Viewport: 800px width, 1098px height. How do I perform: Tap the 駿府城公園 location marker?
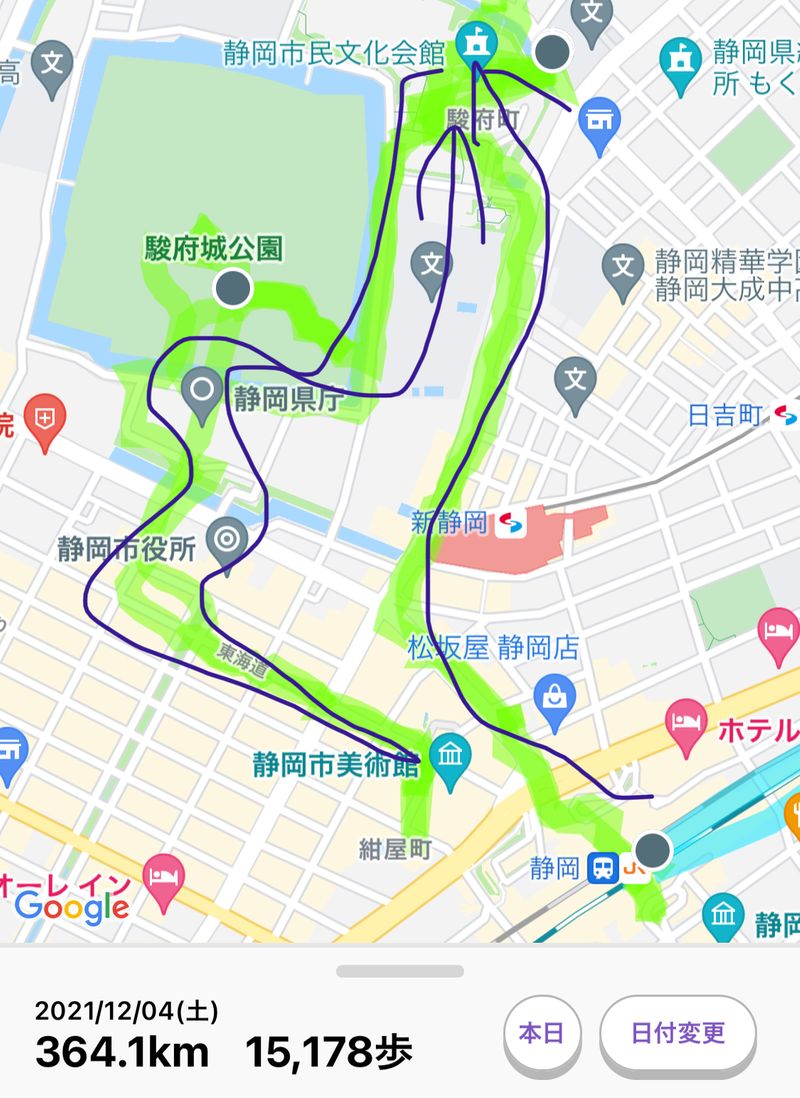click(x=233, y=289)
